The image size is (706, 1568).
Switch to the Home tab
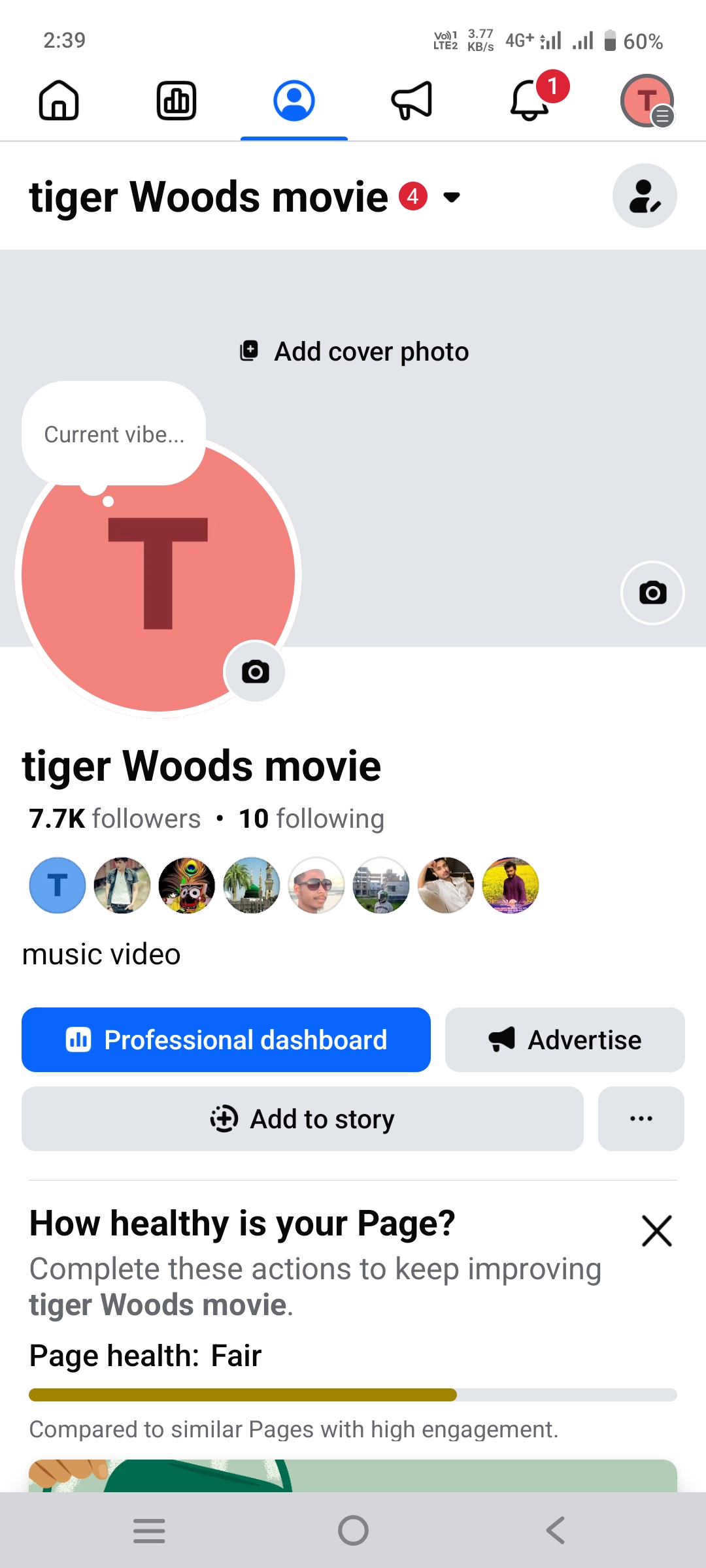click(x=59, y=101)
